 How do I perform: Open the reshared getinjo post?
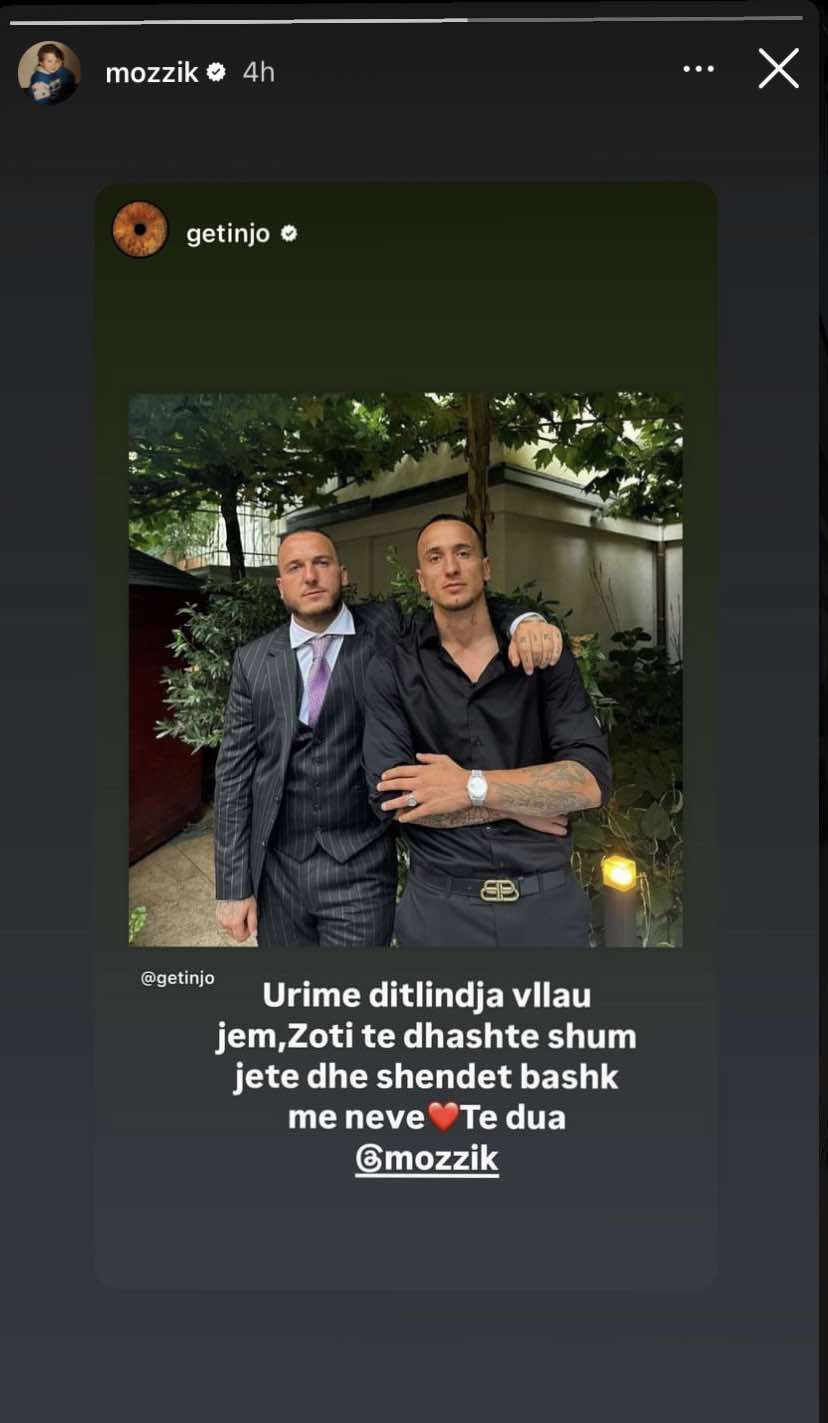click(x=405, y=669)
